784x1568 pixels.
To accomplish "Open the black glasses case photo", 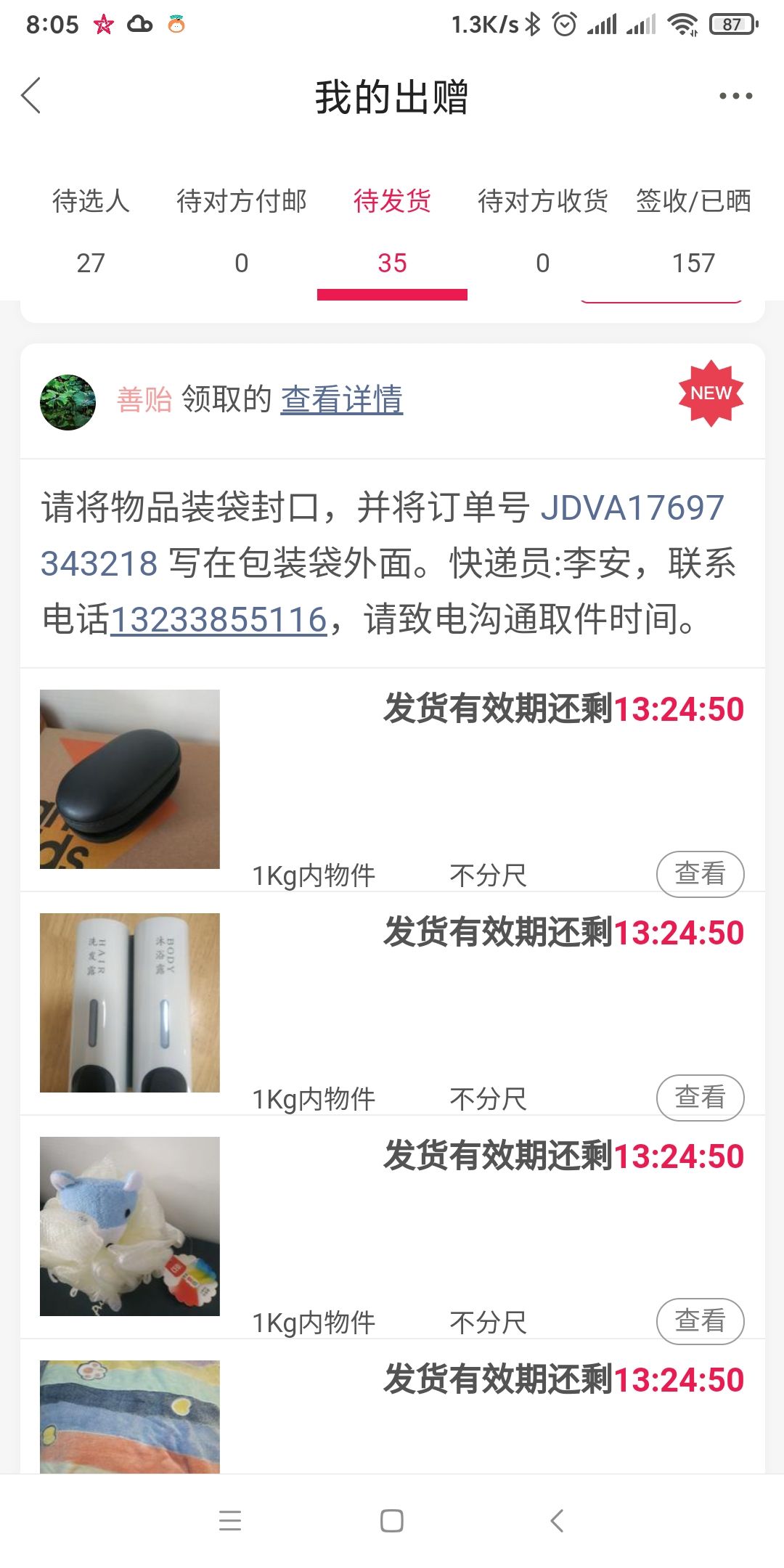I will [130, 779].
